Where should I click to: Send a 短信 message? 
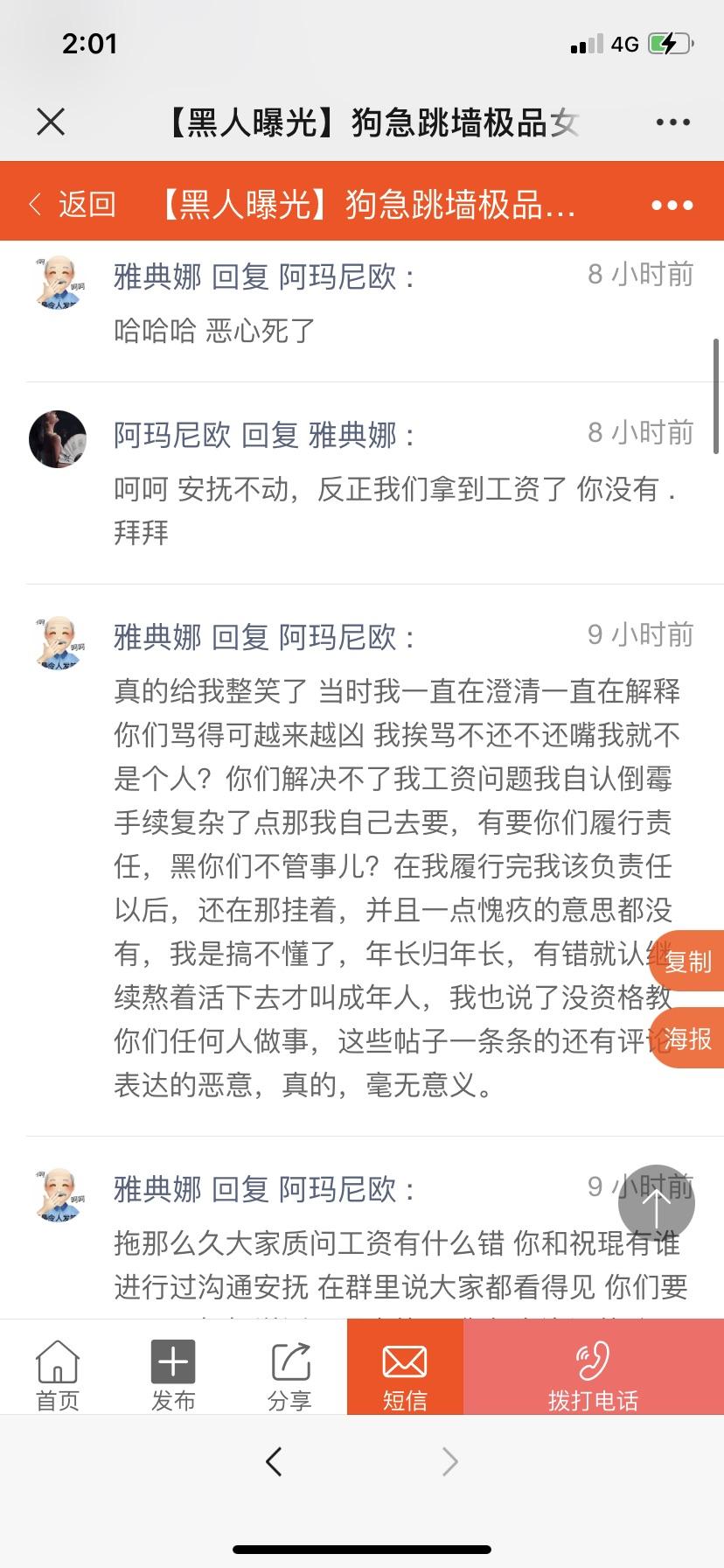pyautogui.click(x=405, y=1375)
